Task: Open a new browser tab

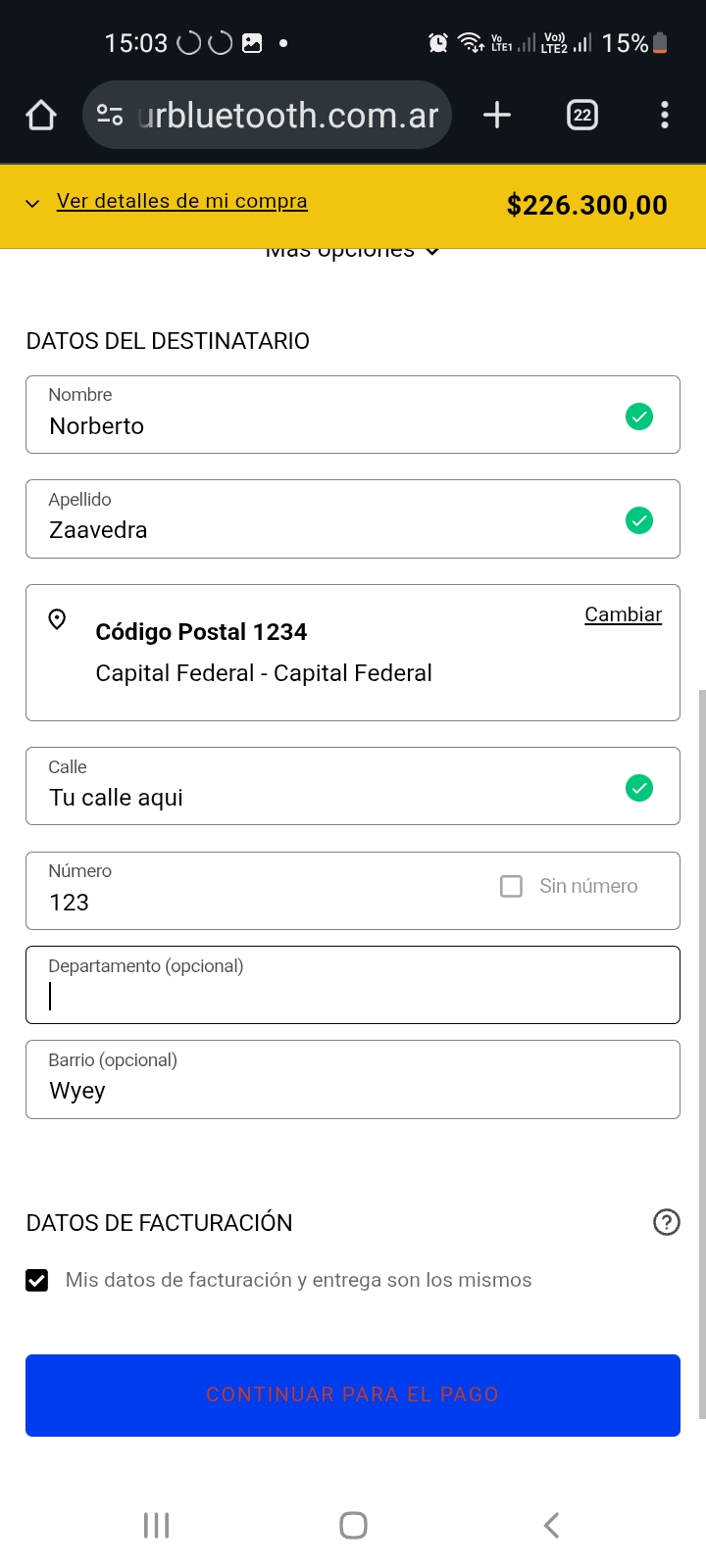Action: tap(497, 116)
